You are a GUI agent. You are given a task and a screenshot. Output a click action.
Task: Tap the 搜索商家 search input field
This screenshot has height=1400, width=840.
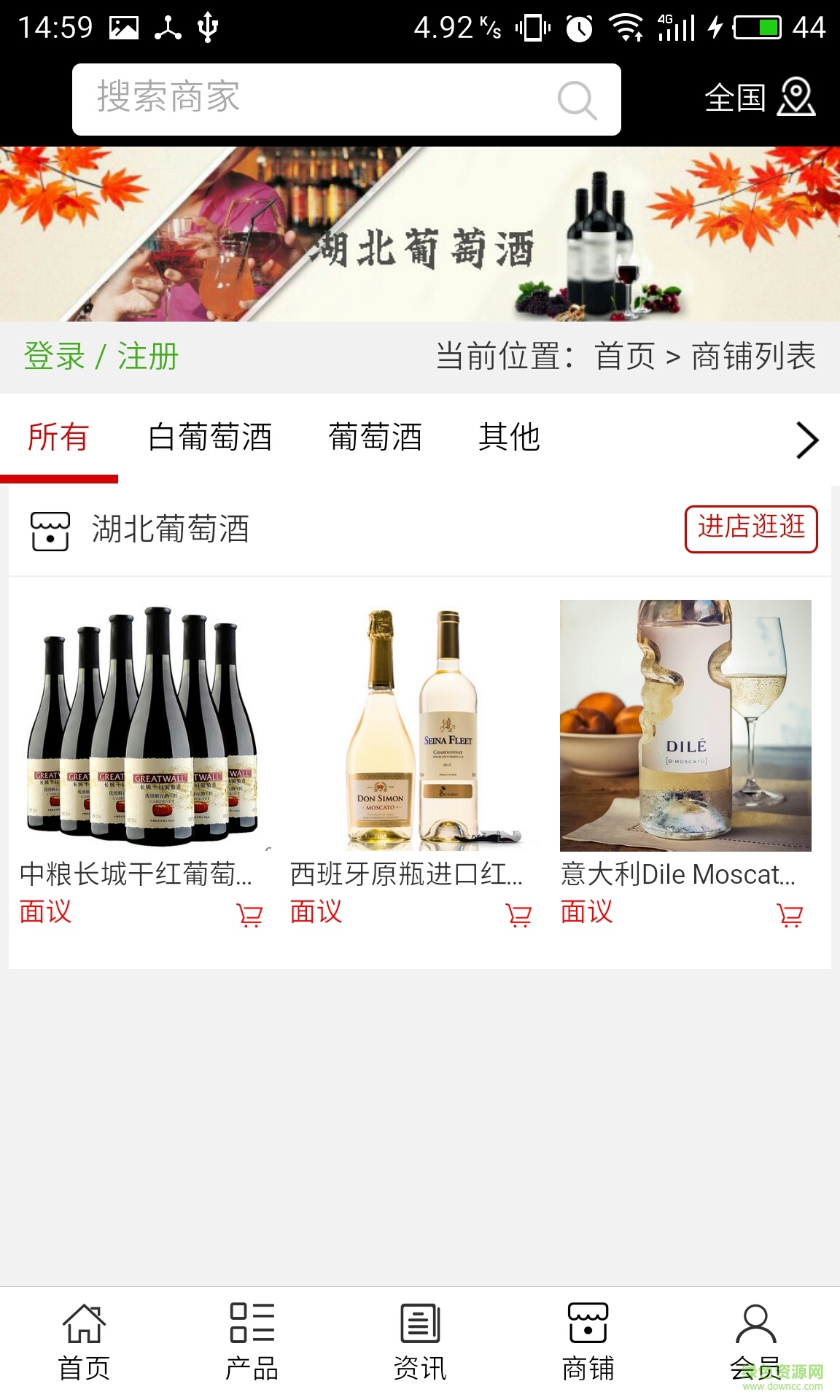(292, 99)
